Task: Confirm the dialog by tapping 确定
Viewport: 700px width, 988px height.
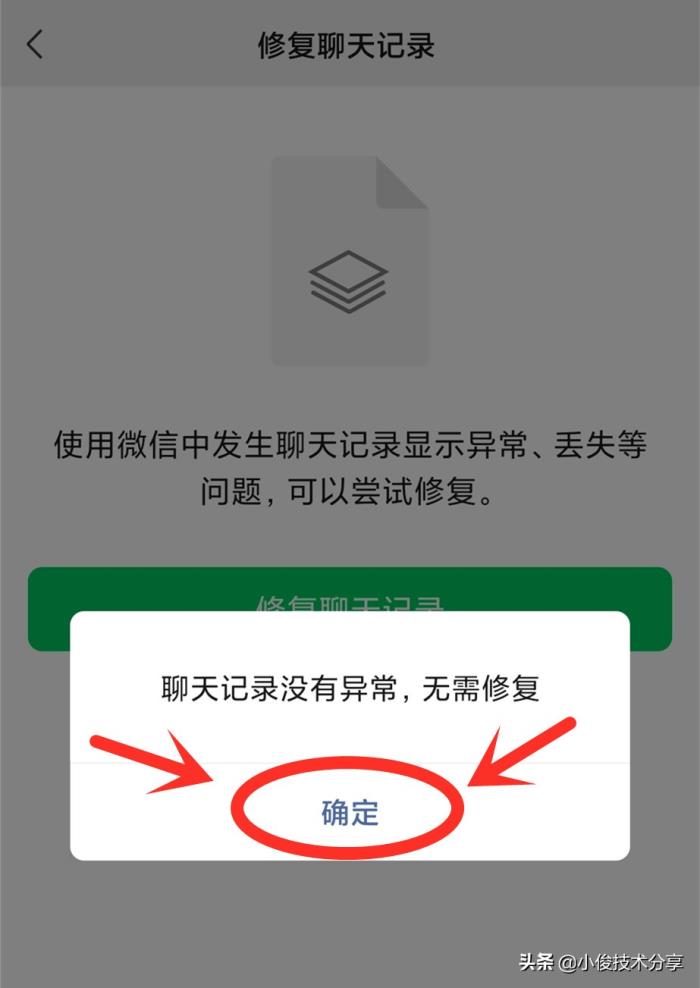Action: coord(350,812)
